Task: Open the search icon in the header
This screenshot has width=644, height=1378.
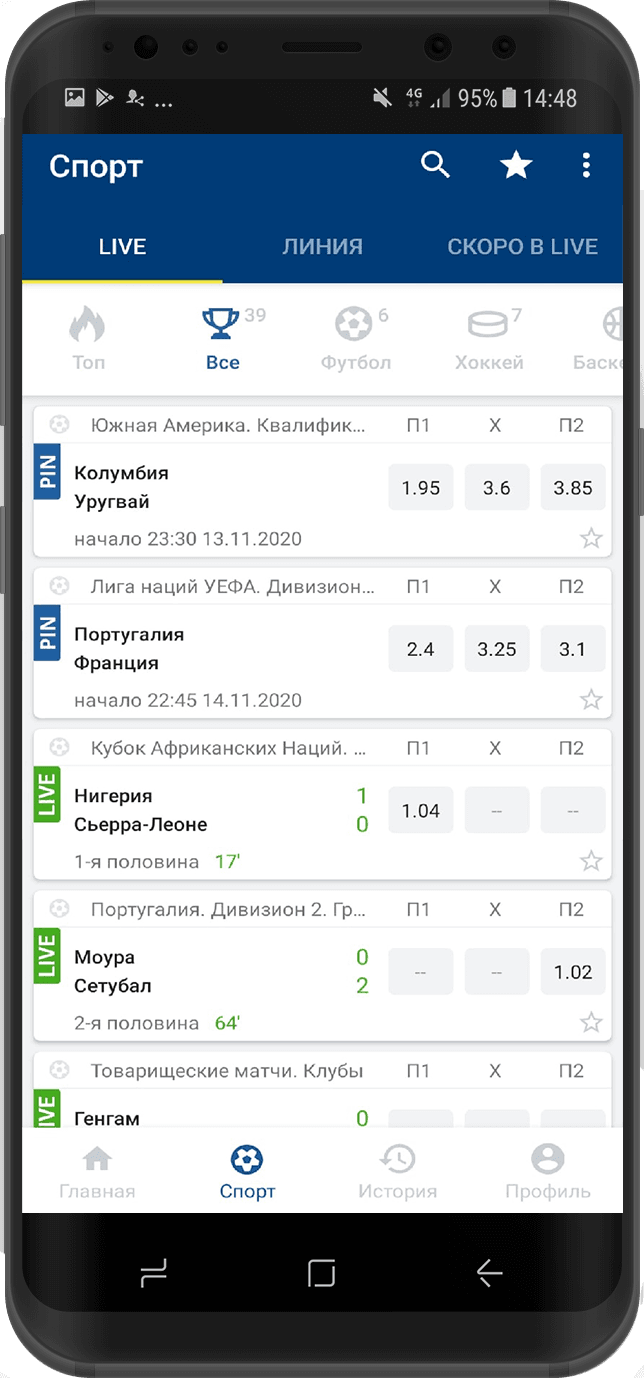Action: pos(435,165)
